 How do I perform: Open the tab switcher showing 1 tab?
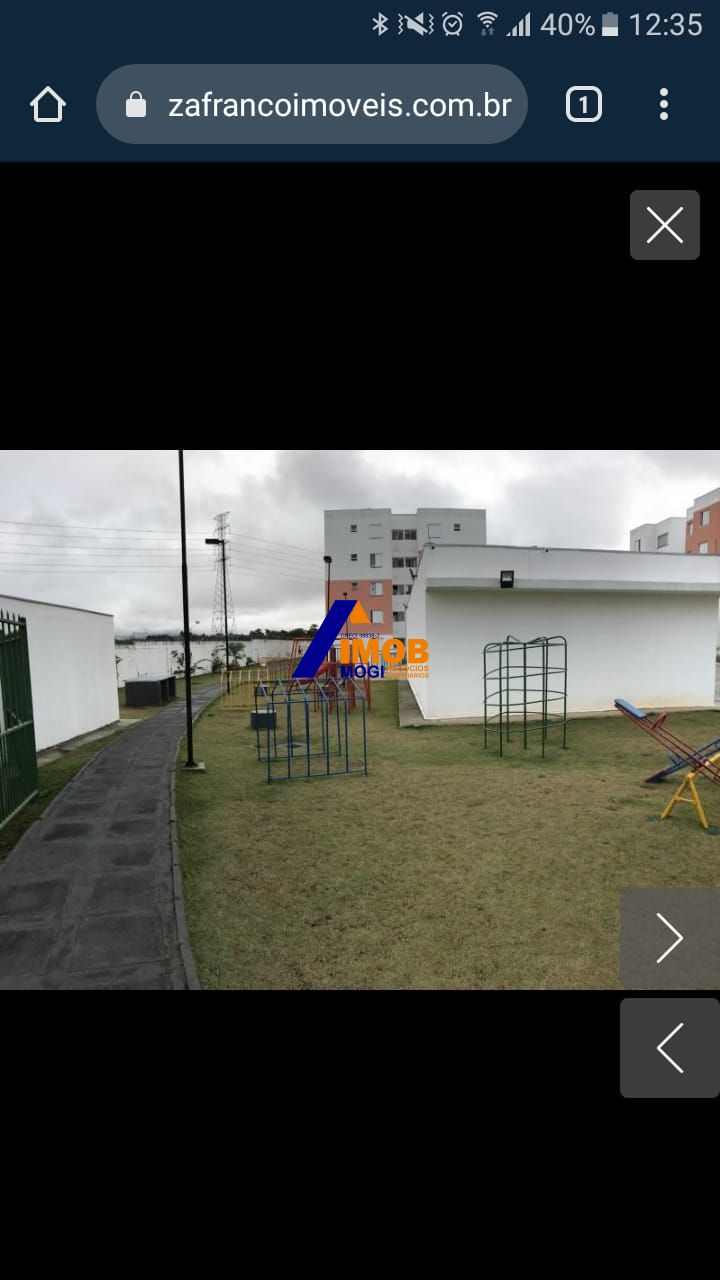pyautogui.click(x=584, y=104)
